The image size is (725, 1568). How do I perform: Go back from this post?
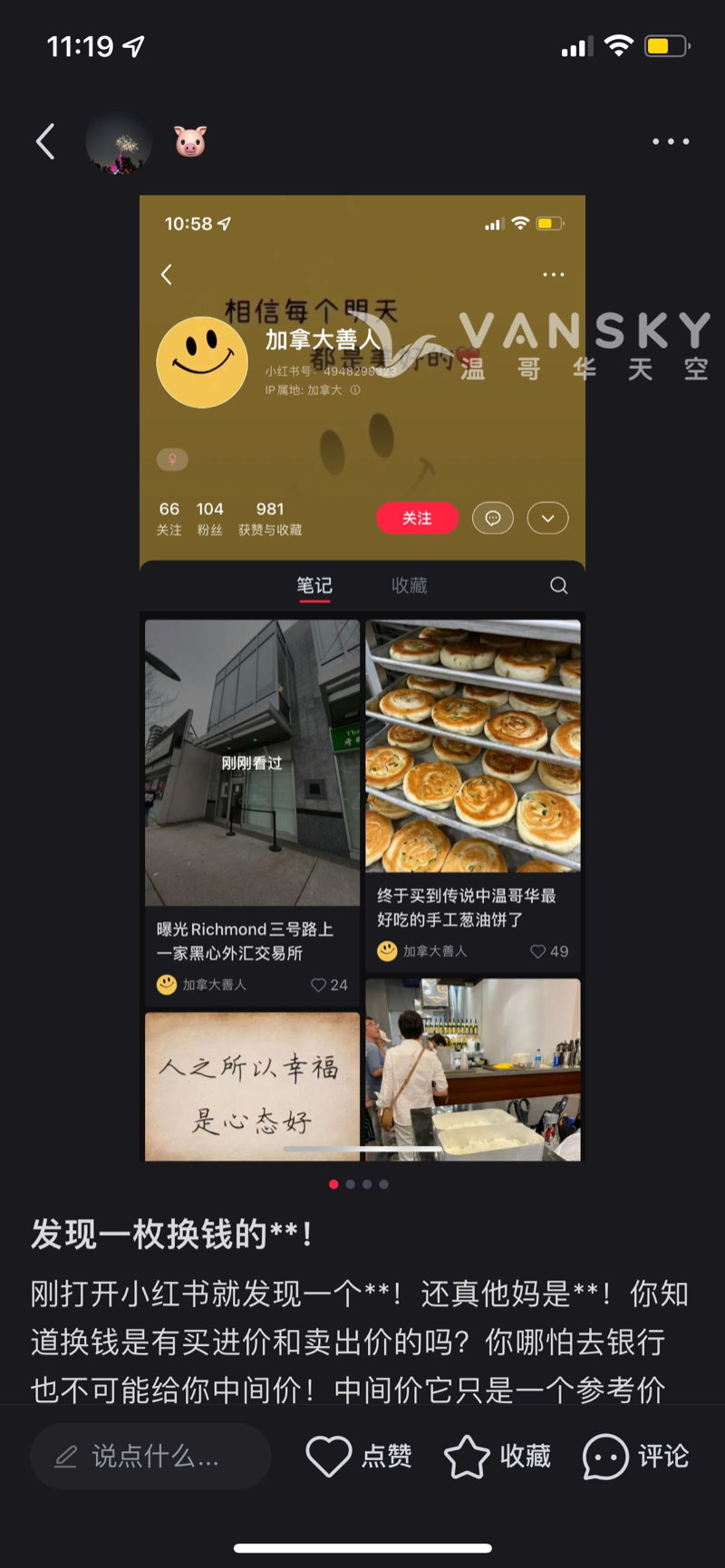46,142
